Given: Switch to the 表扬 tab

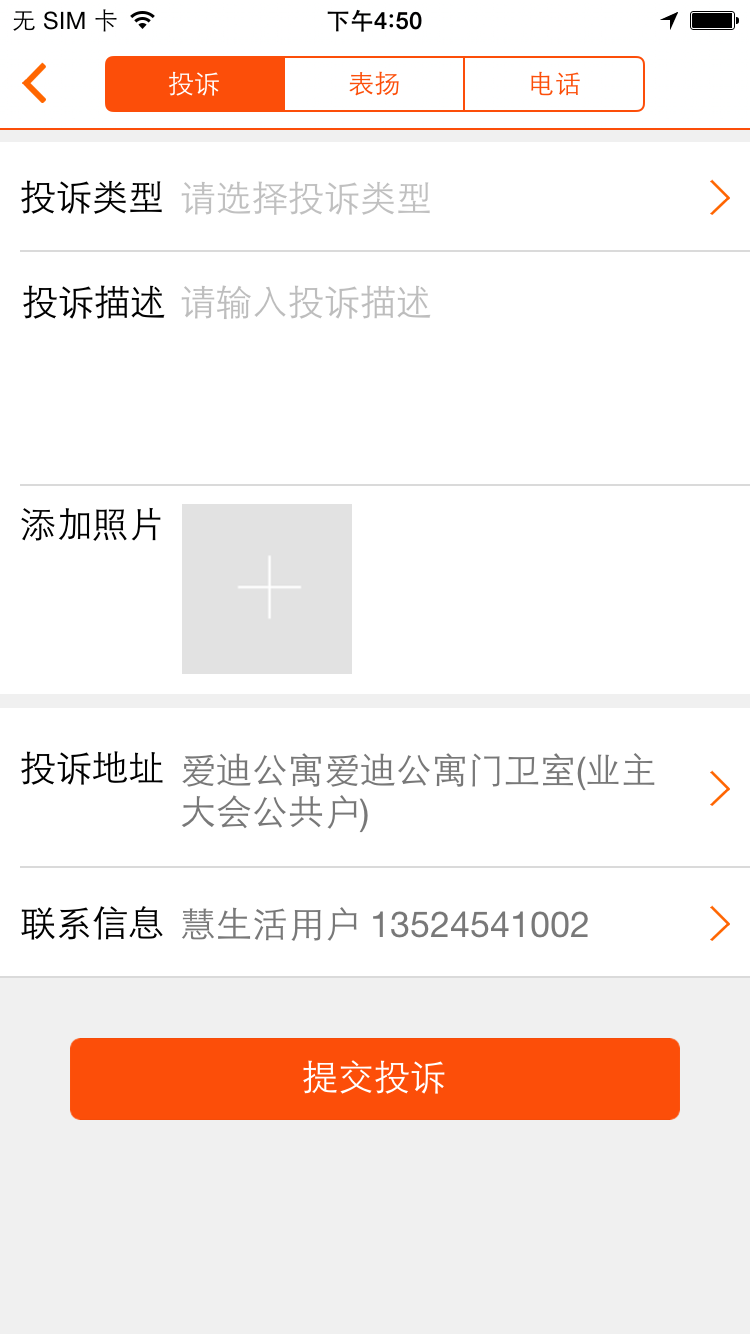Looking at the screenshot, I should (374, 84).
